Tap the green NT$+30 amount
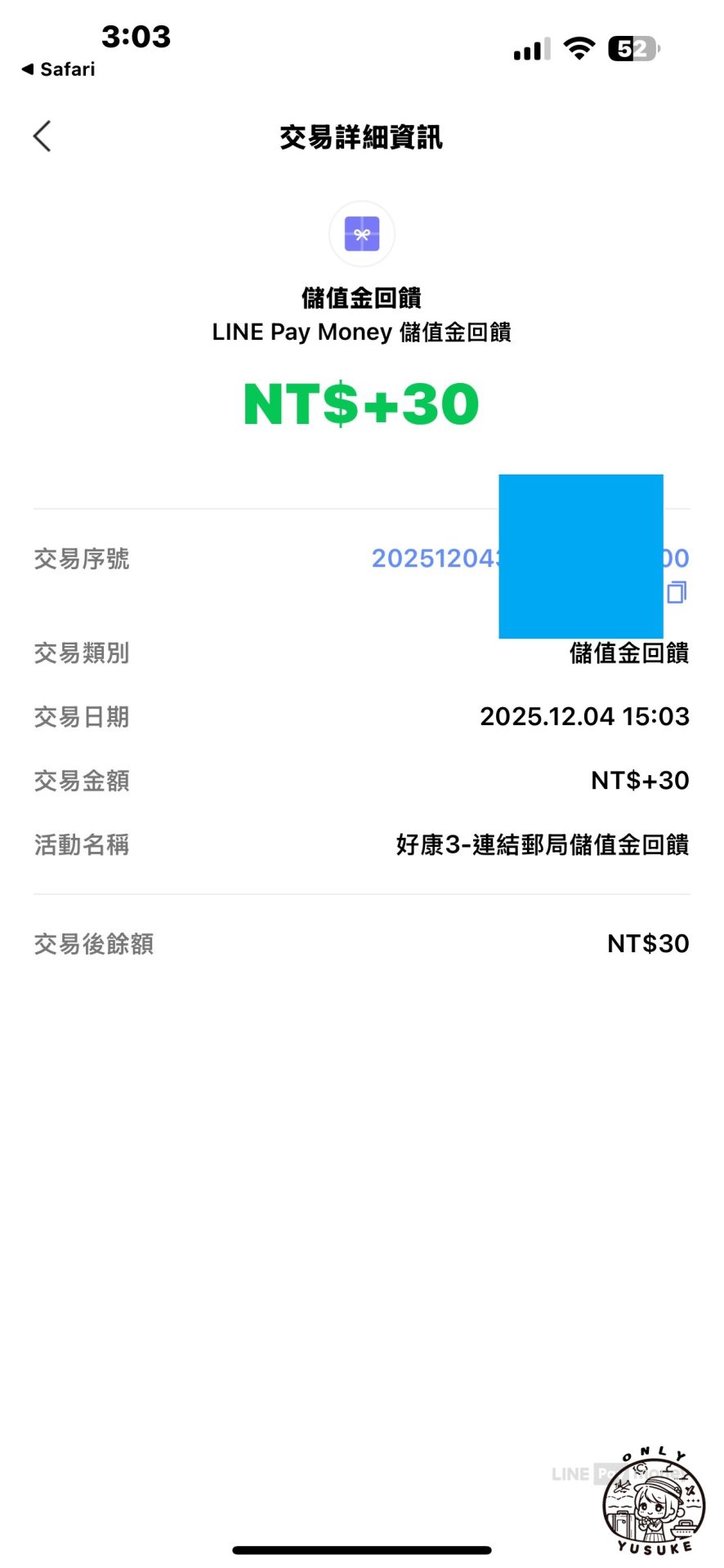The width and height of the screenshot is (724, 1568). pyautogui.click(x=362, y=403)
